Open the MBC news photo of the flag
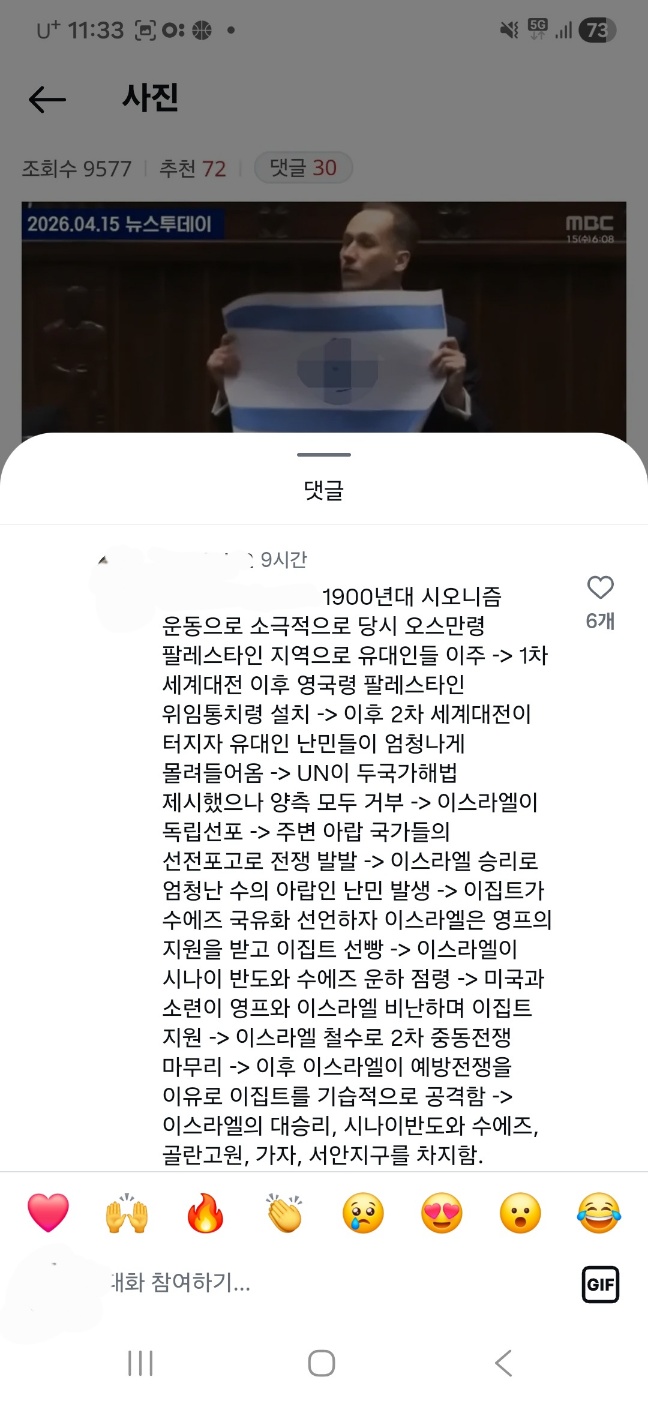The width and height of the screenshot is (648, 1404). [324, 320]
